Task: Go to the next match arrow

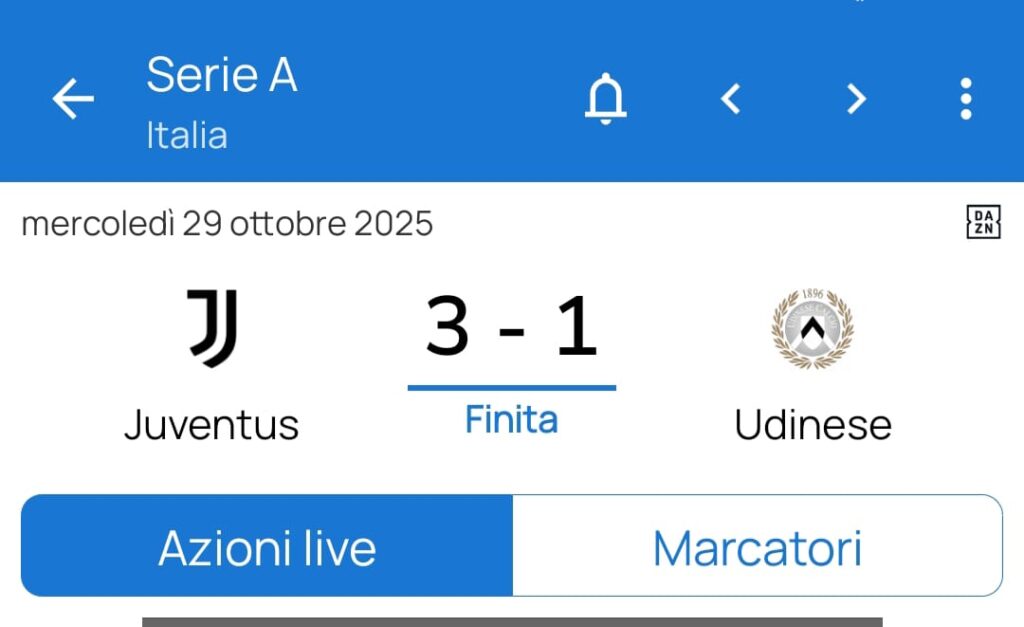Action: click(x=855, y=98)
